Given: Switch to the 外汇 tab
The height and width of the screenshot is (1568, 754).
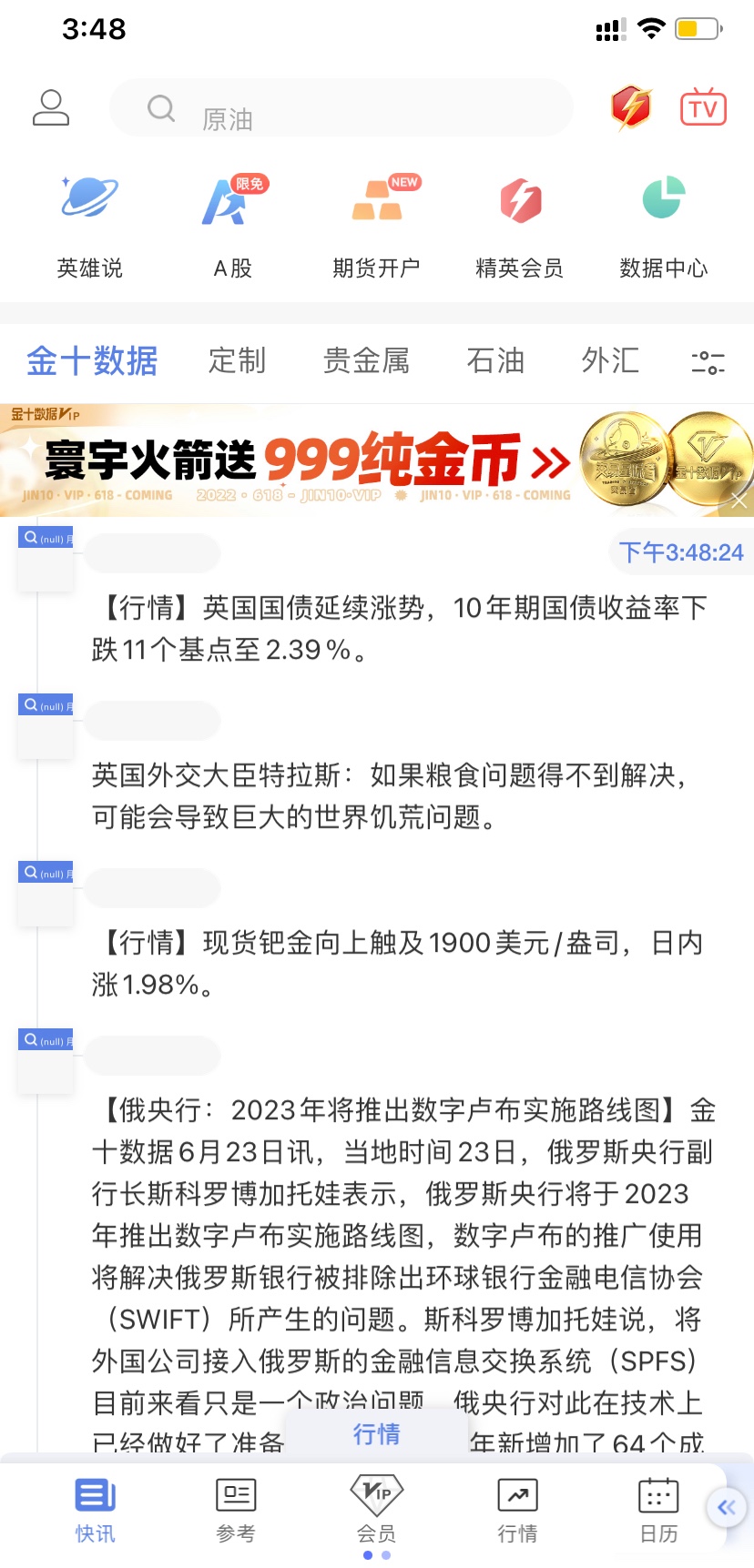Looking at the screenshot, I should (x=610, y=361).
